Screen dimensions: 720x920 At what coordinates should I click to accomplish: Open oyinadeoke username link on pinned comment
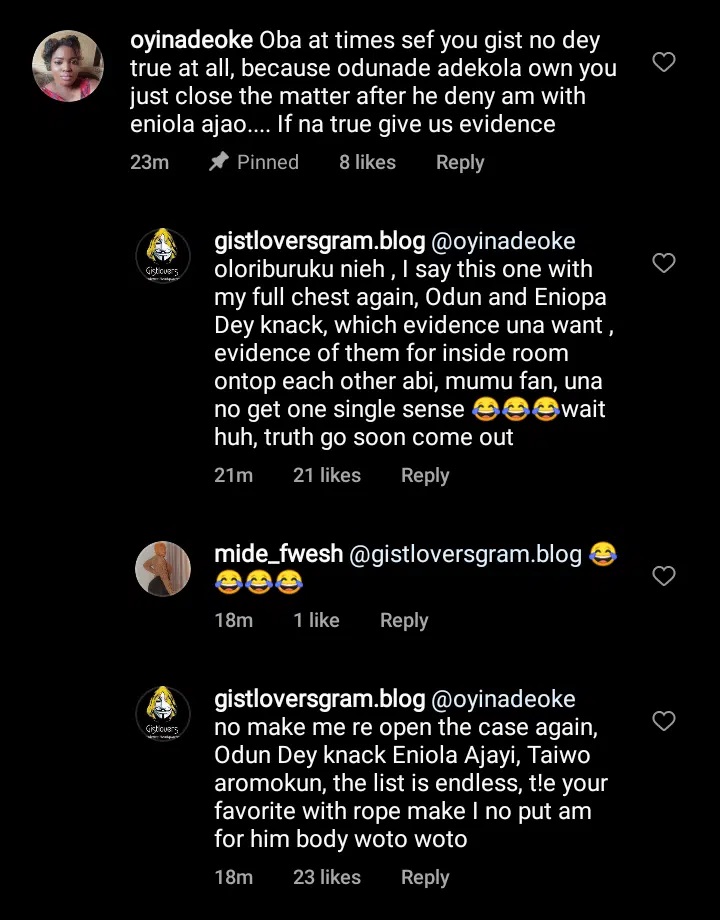pos(192,42)
